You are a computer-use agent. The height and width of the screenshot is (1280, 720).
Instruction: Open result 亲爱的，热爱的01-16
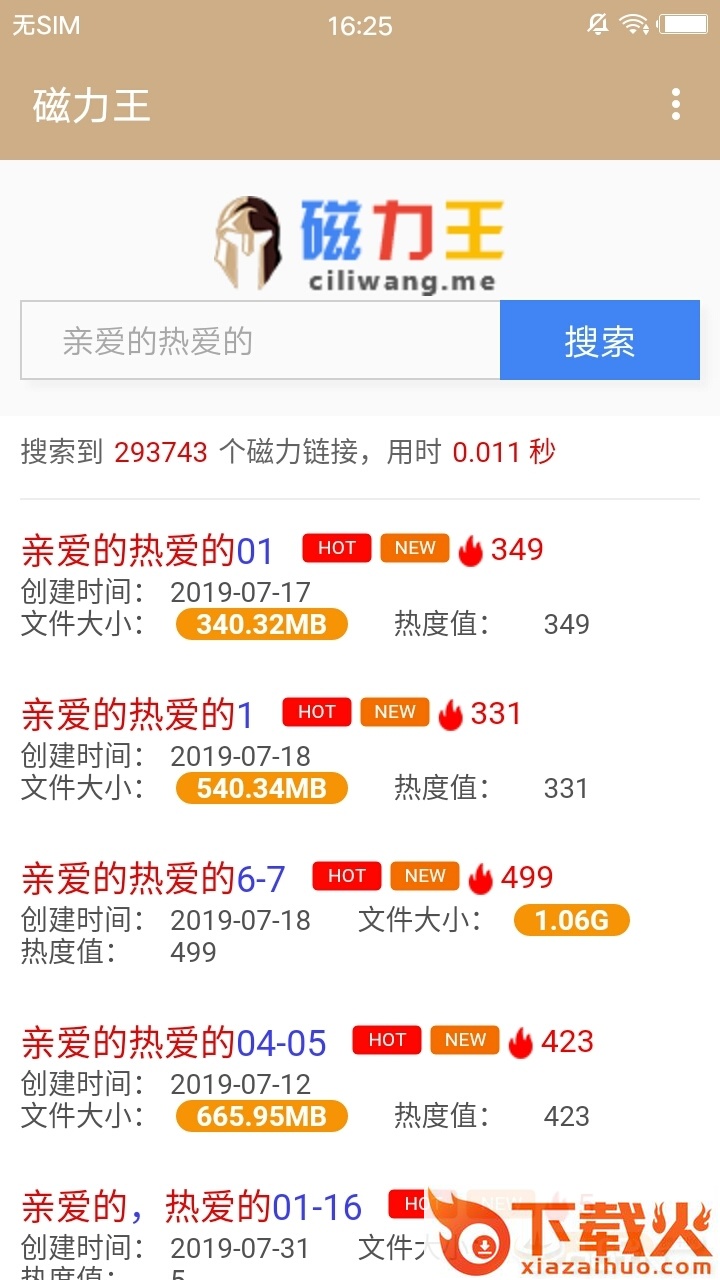pyautogui.click(x=191, y=1206)
